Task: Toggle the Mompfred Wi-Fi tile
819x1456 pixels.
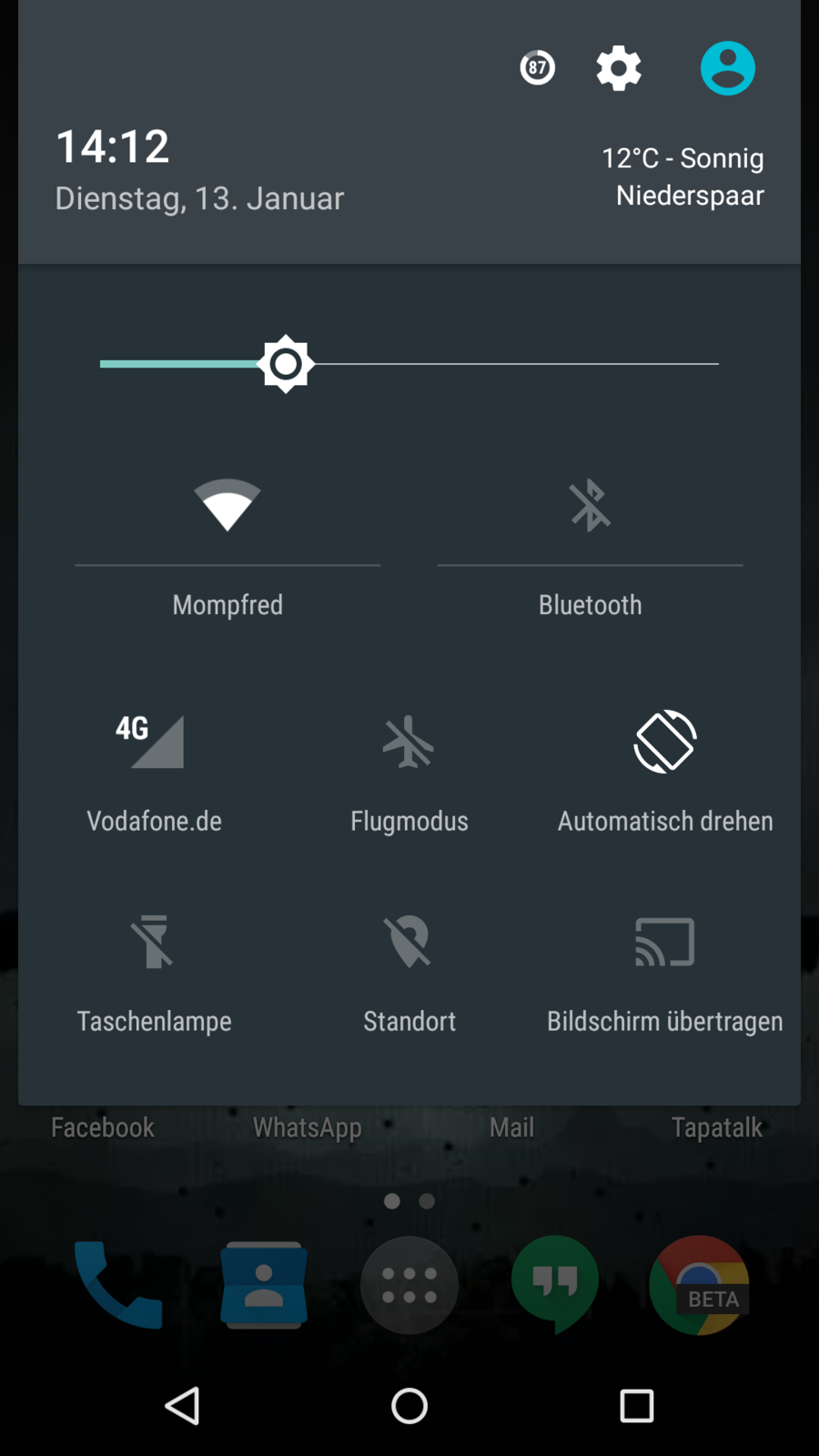Action: coord(227,506)
